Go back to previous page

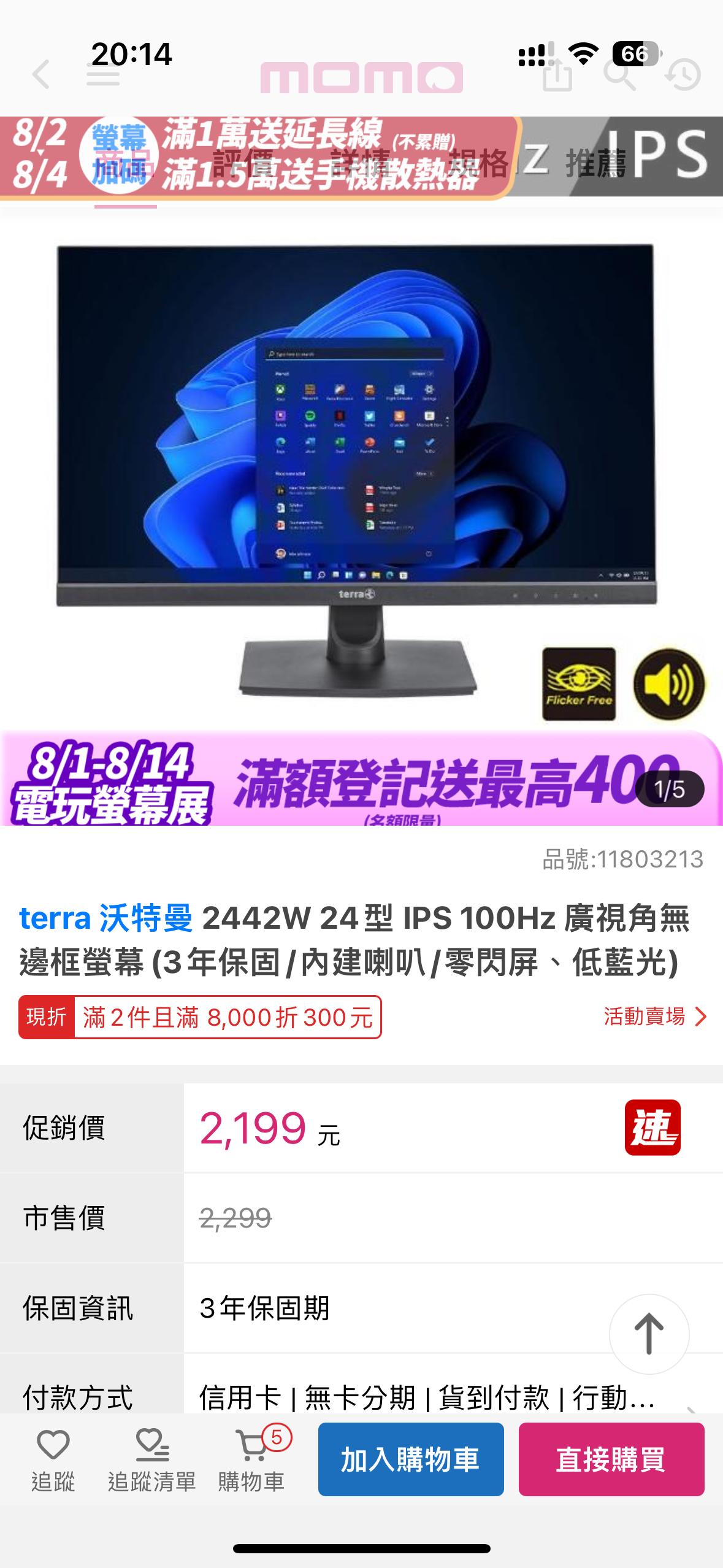coord(40,75)
